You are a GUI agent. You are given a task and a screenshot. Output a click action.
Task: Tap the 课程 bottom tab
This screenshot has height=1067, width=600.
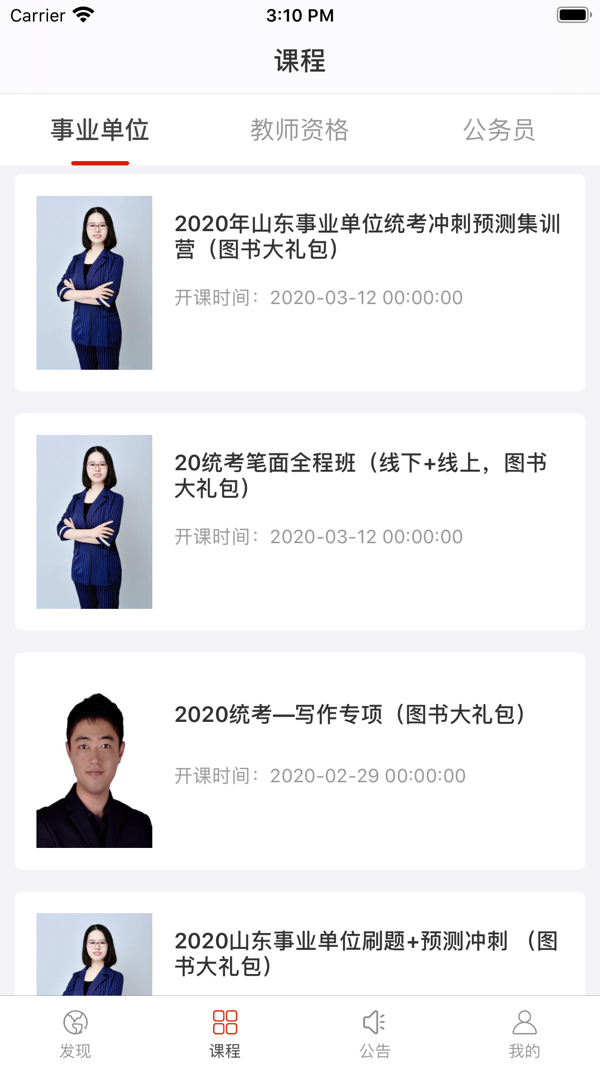[x=225, y=1033]
